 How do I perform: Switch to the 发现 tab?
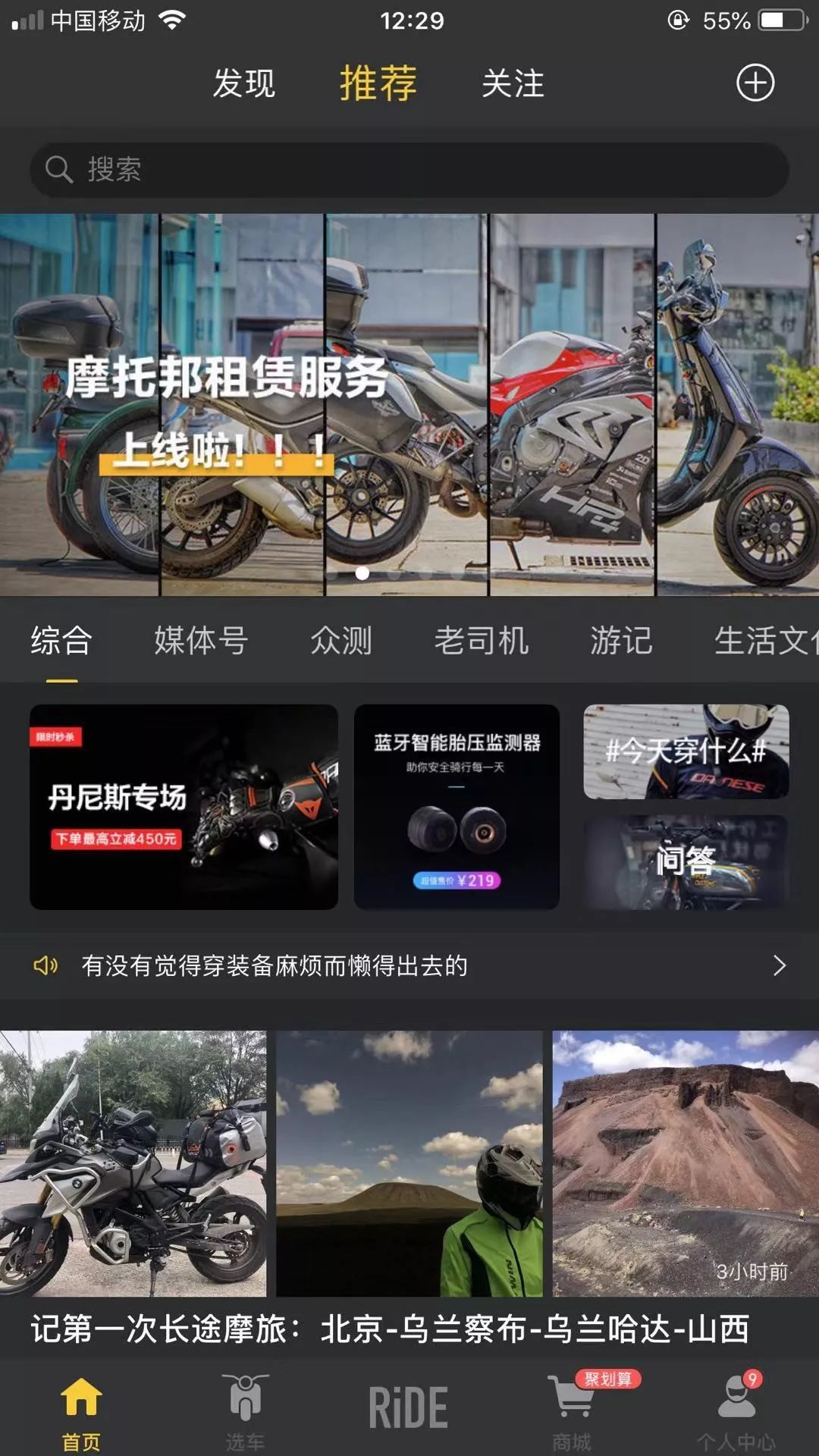pos(246,85)
